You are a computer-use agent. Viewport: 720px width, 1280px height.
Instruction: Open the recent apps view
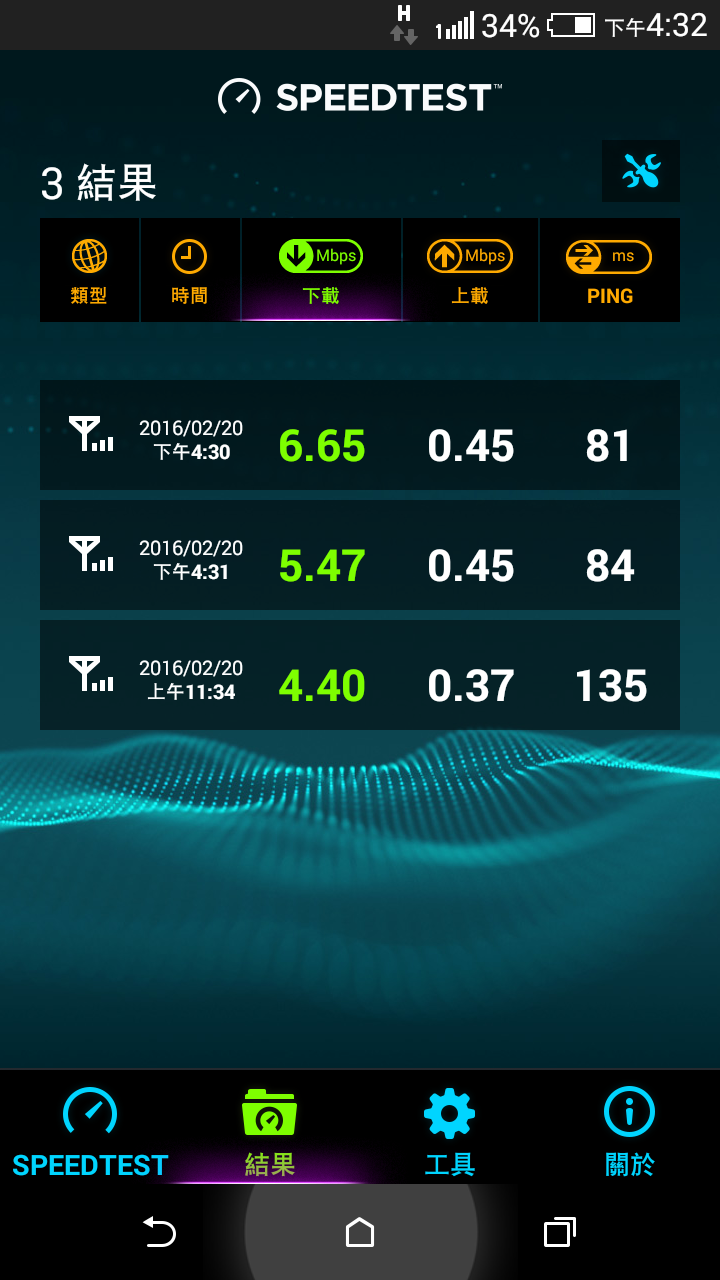coord(559,1232)
